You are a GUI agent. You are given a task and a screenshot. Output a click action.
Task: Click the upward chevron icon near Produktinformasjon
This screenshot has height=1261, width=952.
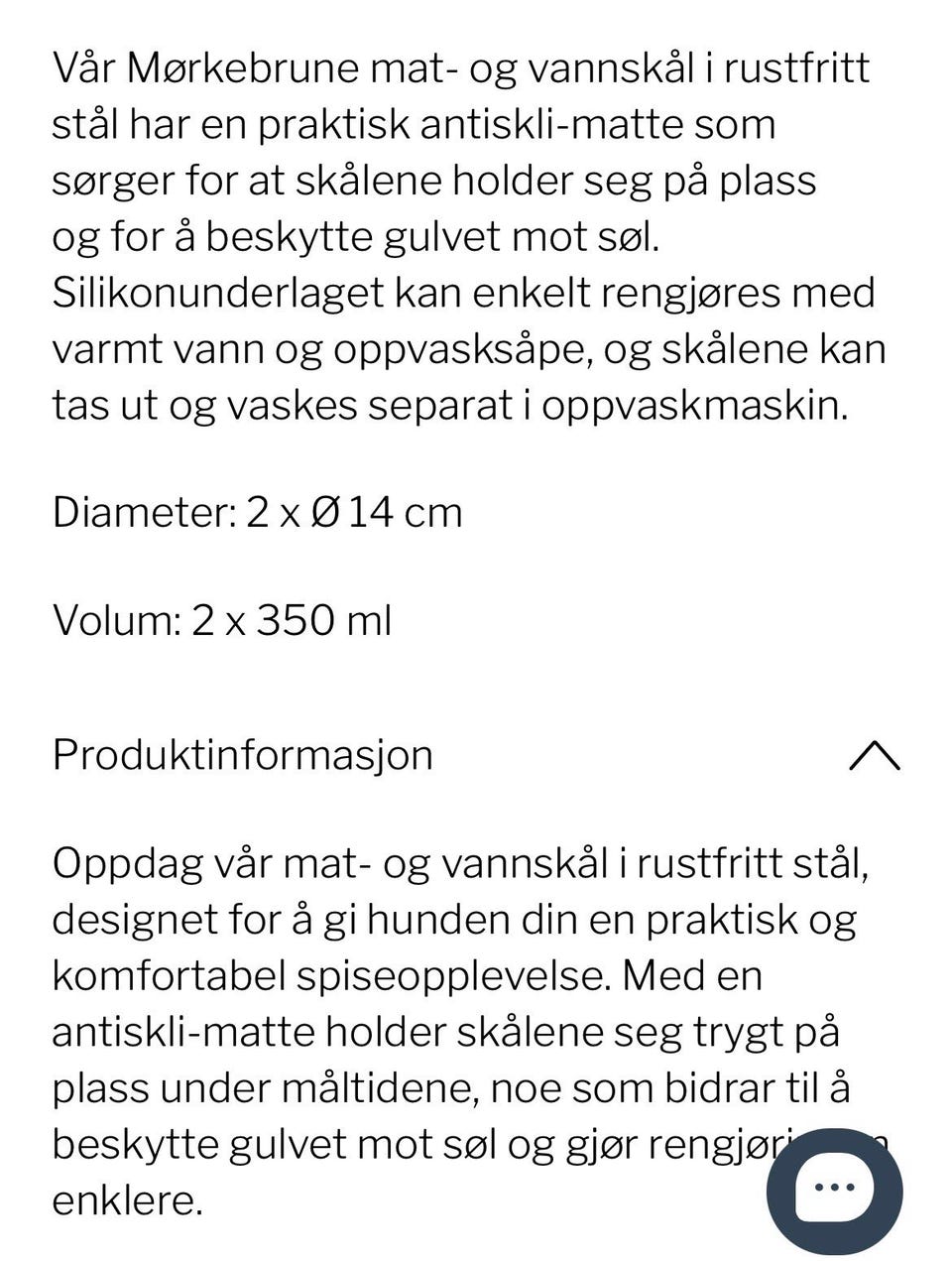[x=875, y=756]
